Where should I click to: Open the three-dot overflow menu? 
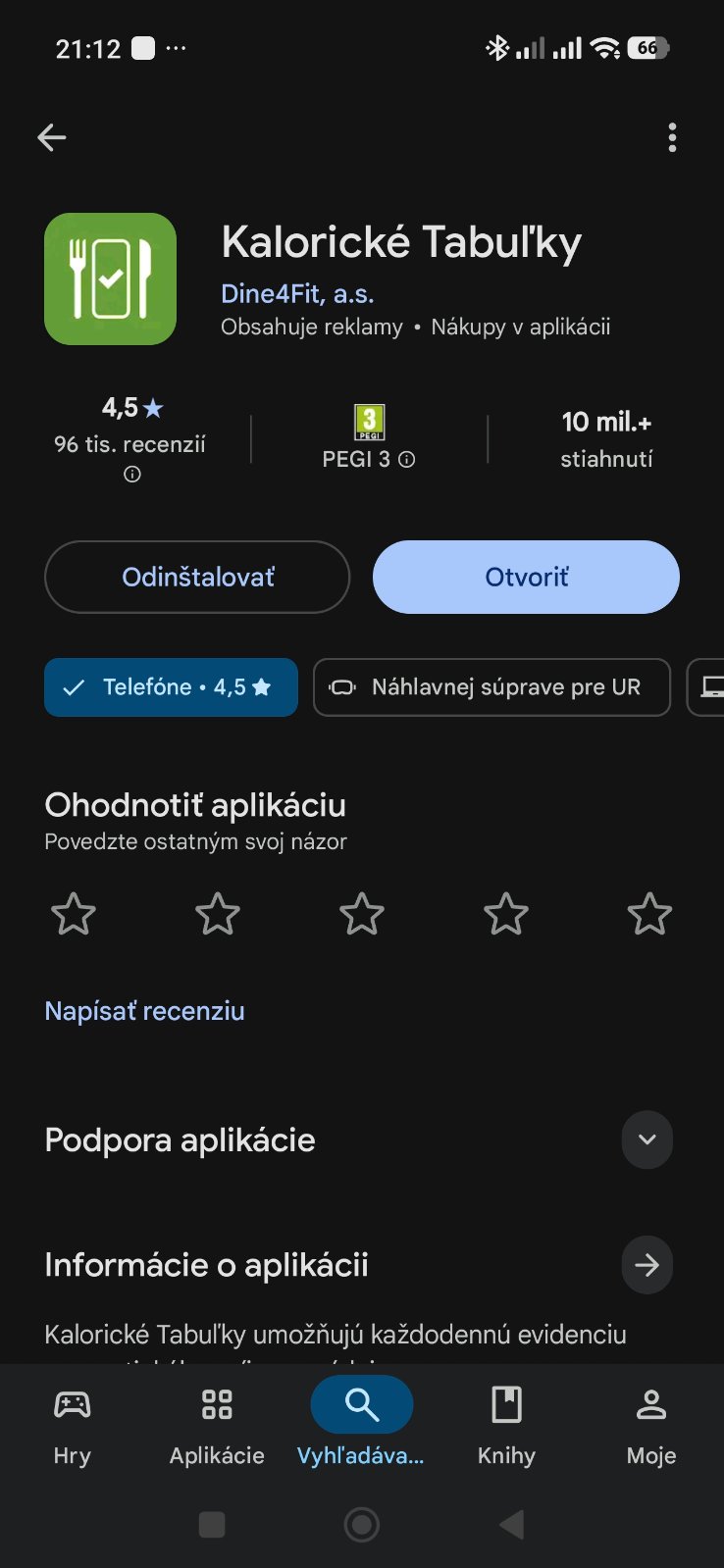point(672,138)
